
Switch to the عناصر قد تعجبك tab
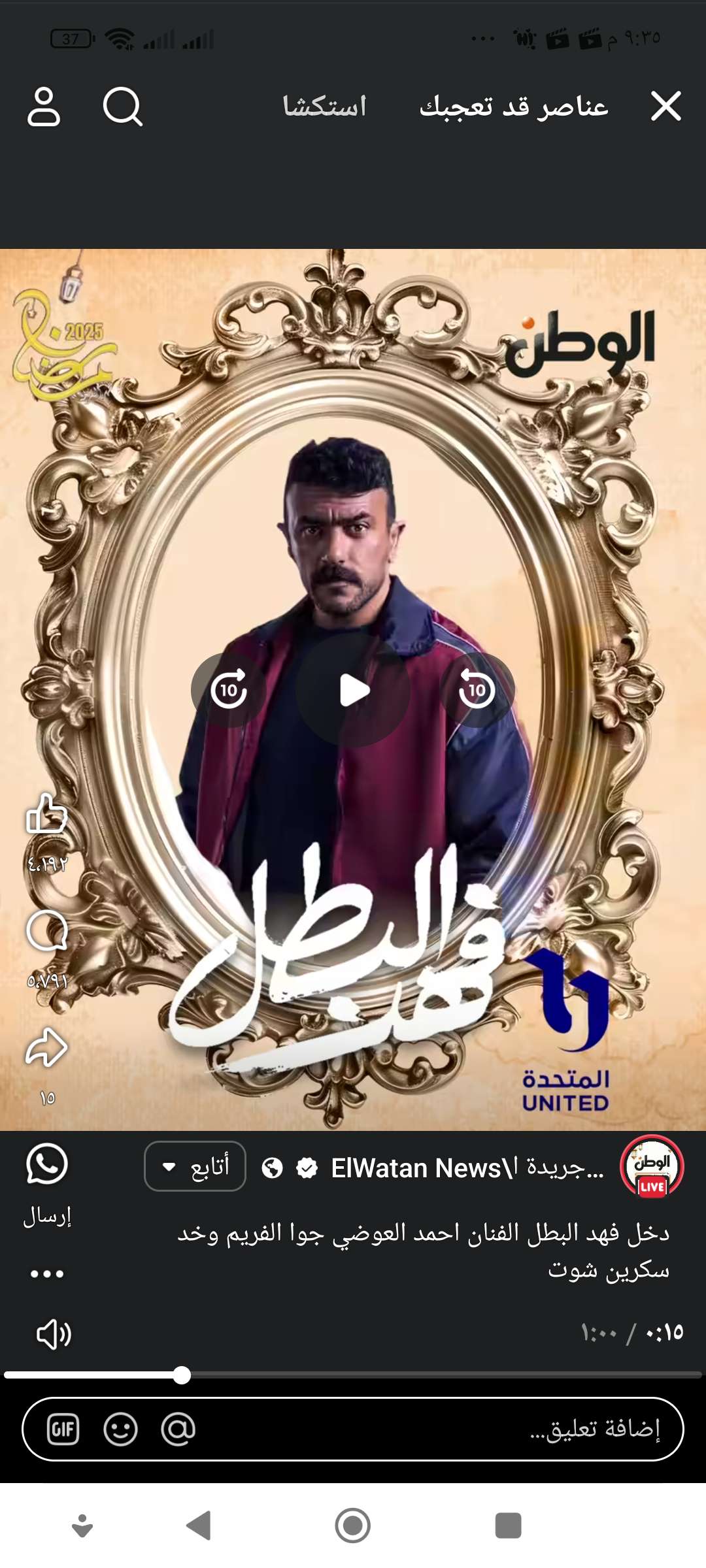pyautogui.click(x=514, y=106)
